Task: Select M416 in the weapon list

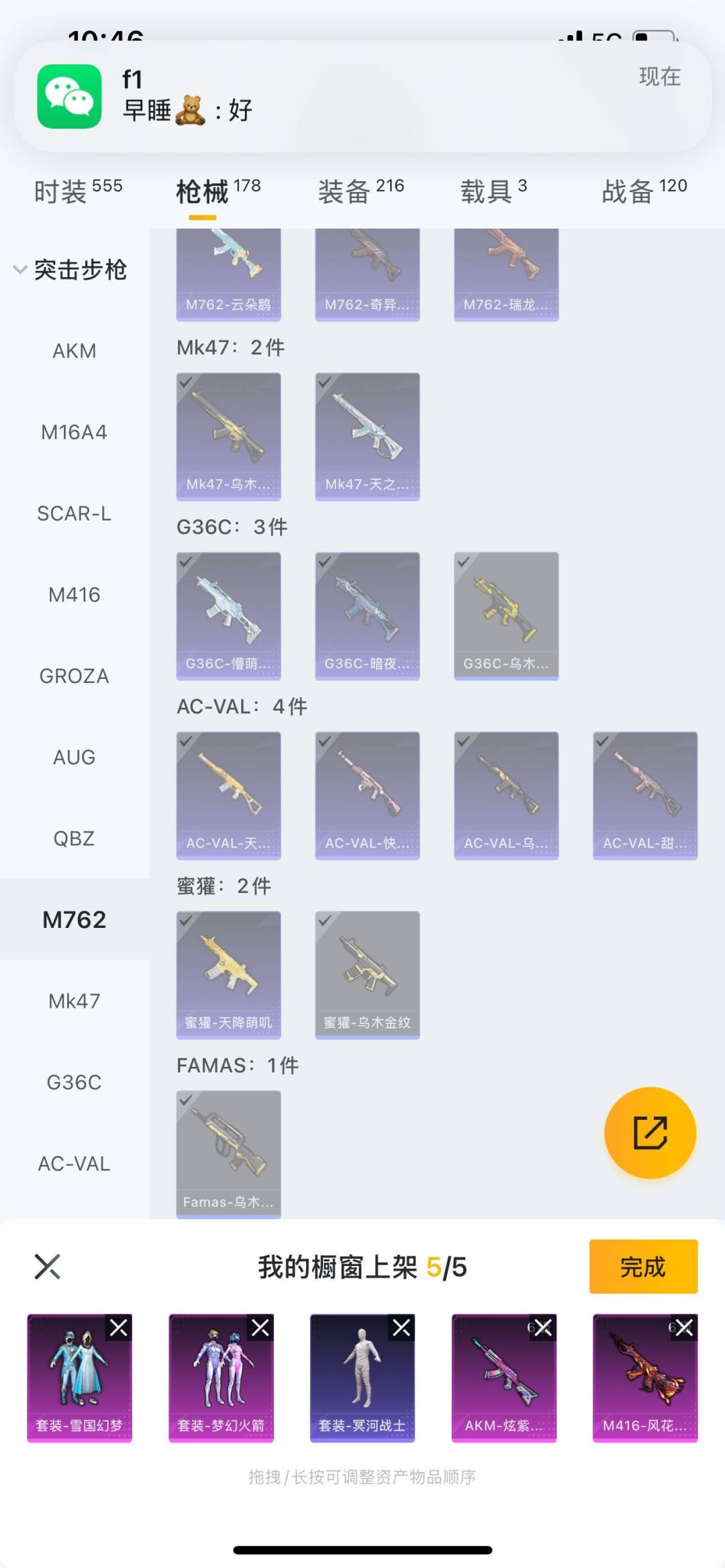Action: pos(74,594)
